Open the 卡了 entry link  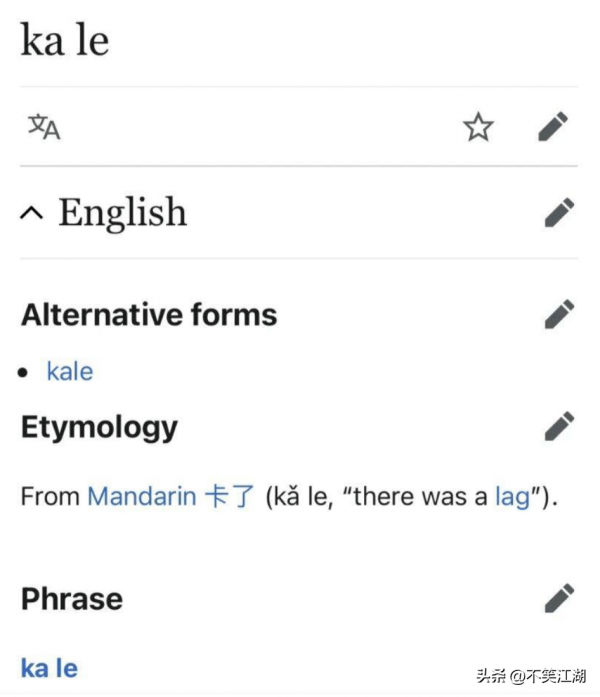click(230, 496)
